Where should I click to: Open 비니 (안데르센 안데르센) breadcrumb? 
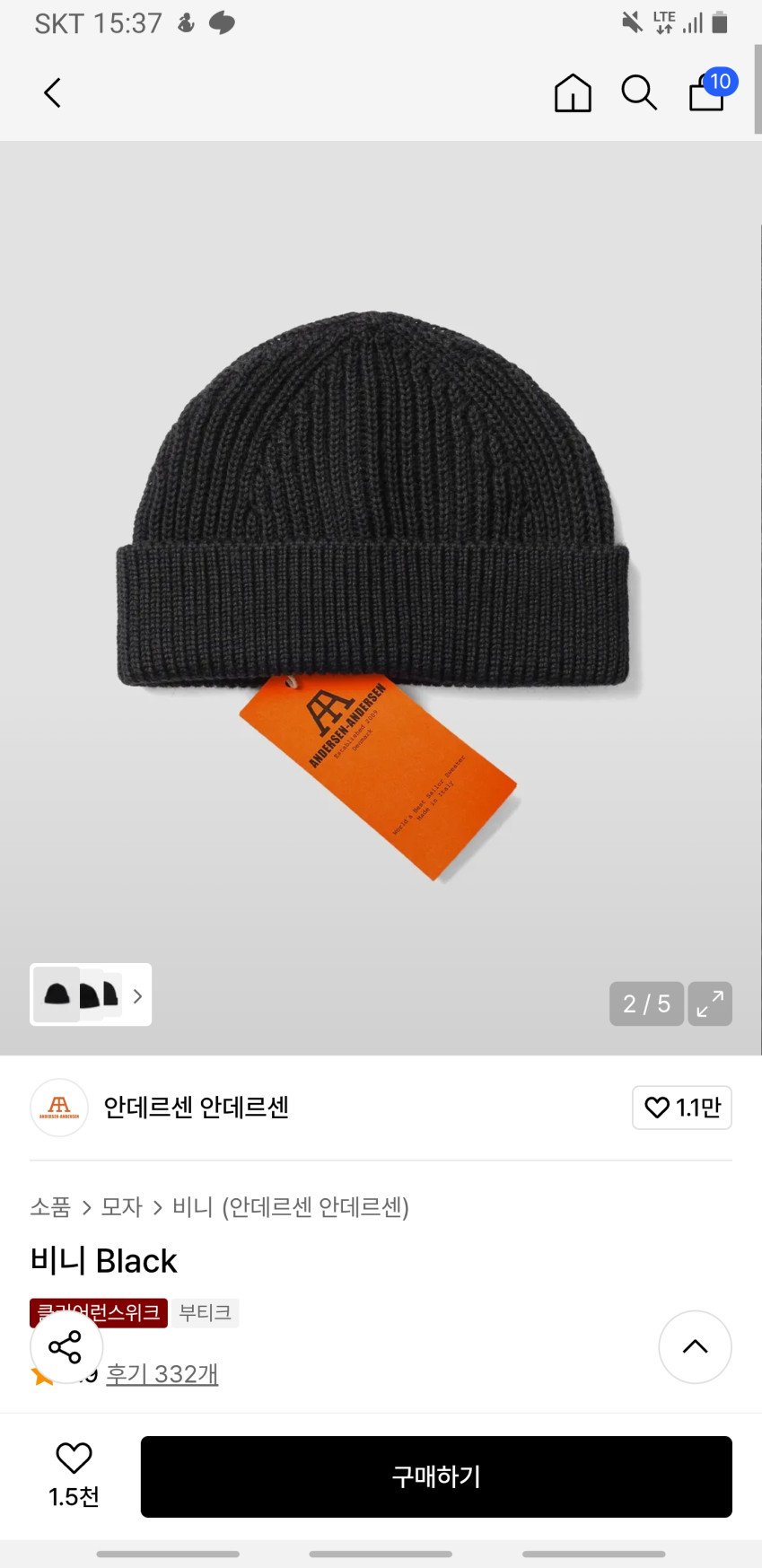coord(290,1207)
